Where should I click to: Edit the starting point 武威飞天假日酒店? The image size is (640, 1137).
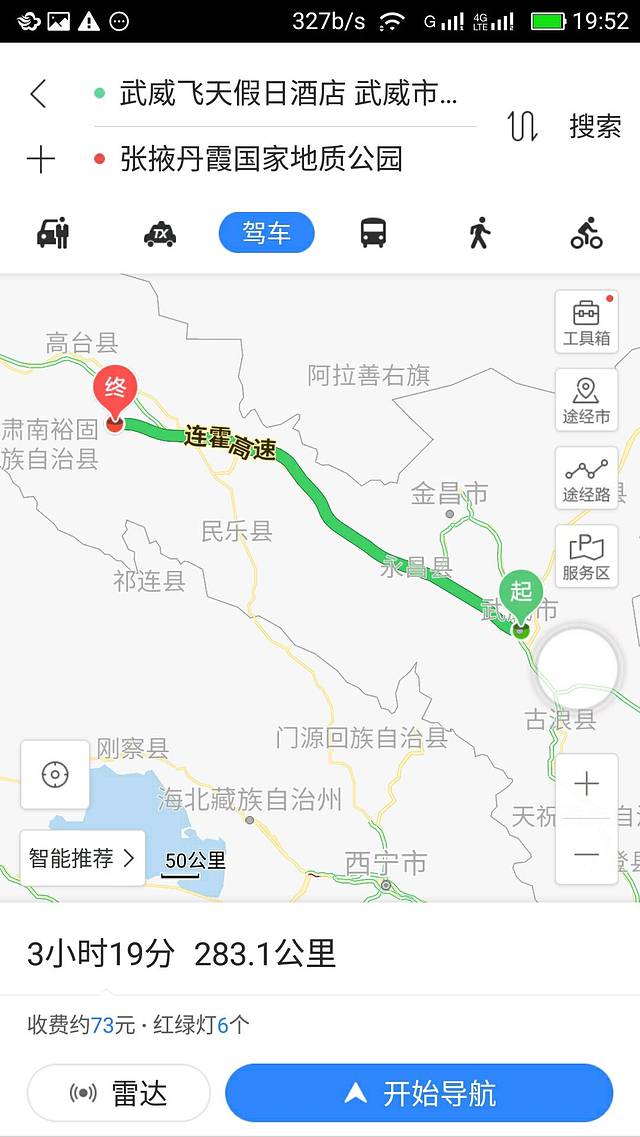tap(287, 95)
